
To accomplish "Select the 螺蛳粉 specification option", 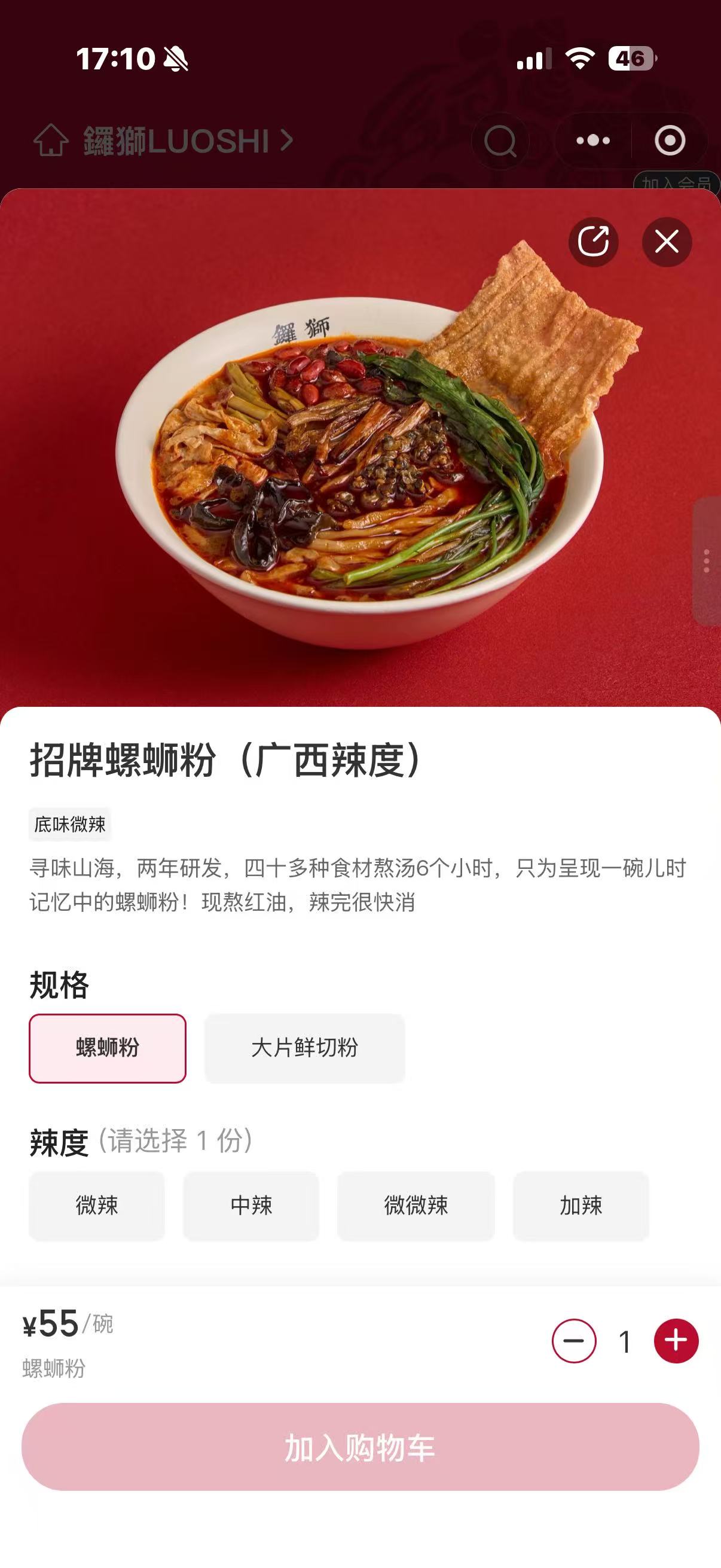I will point(106,1048).
